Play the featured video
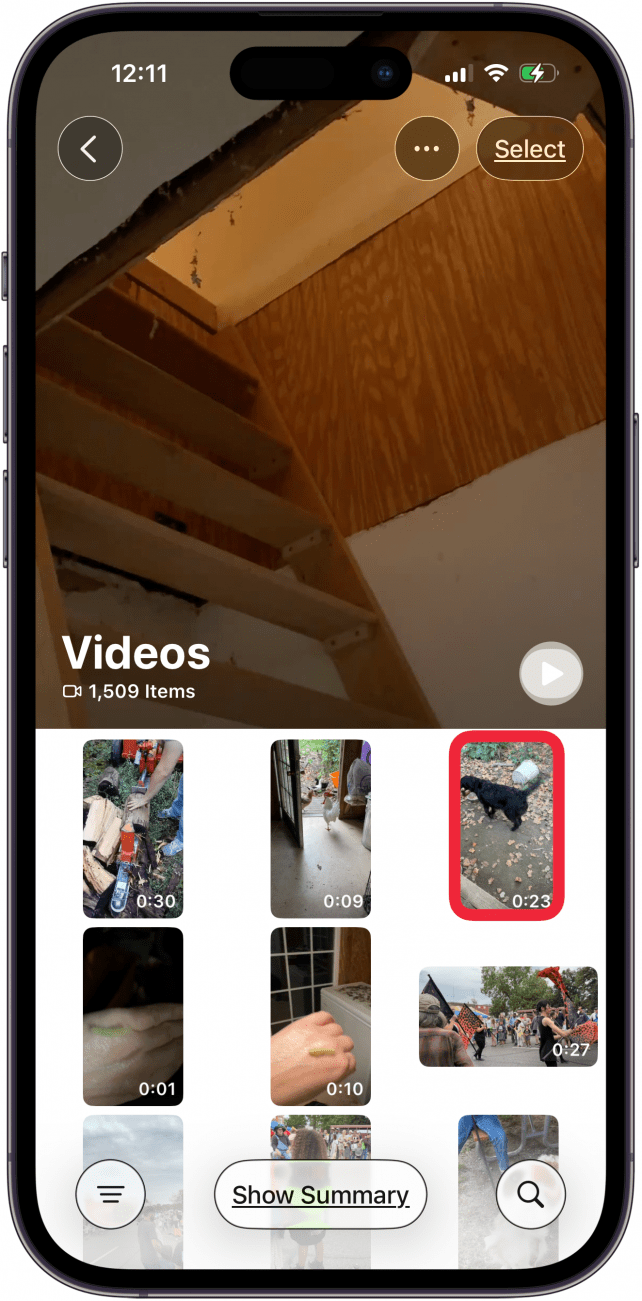 [x=551, y=674]
